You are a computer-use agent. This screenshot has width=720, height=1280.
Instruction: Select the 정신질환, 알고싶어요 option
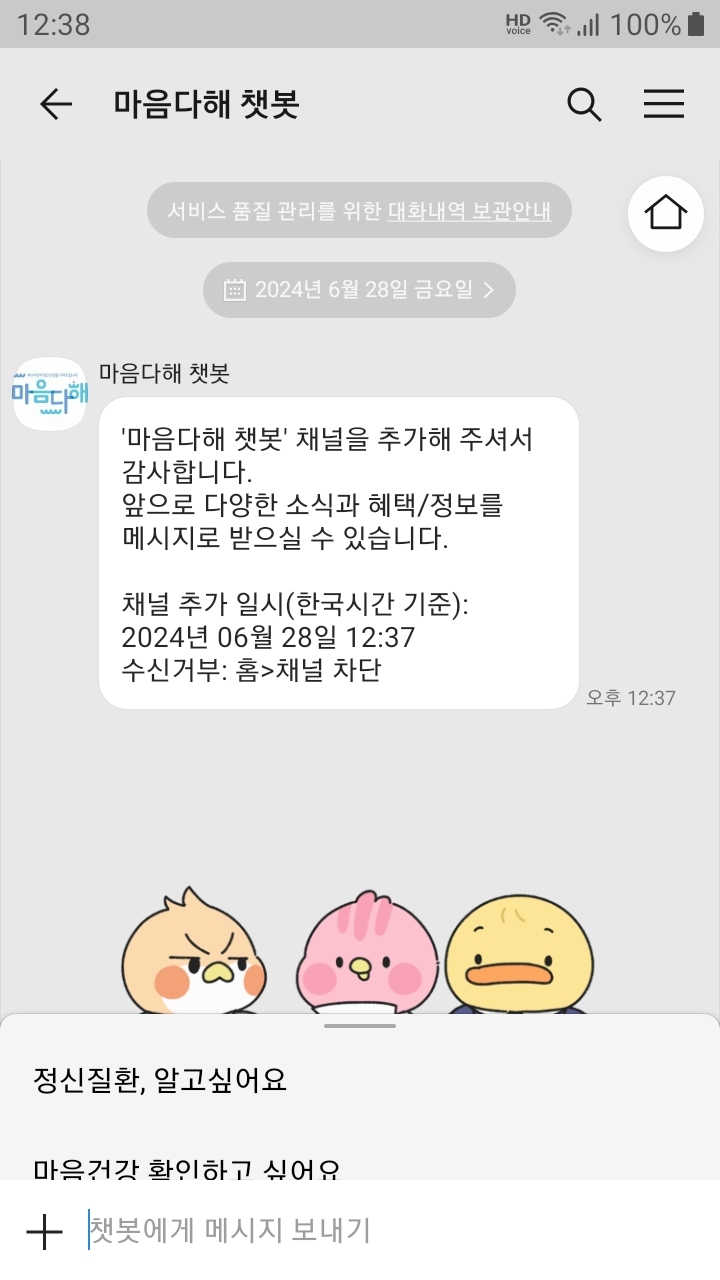160,1080
